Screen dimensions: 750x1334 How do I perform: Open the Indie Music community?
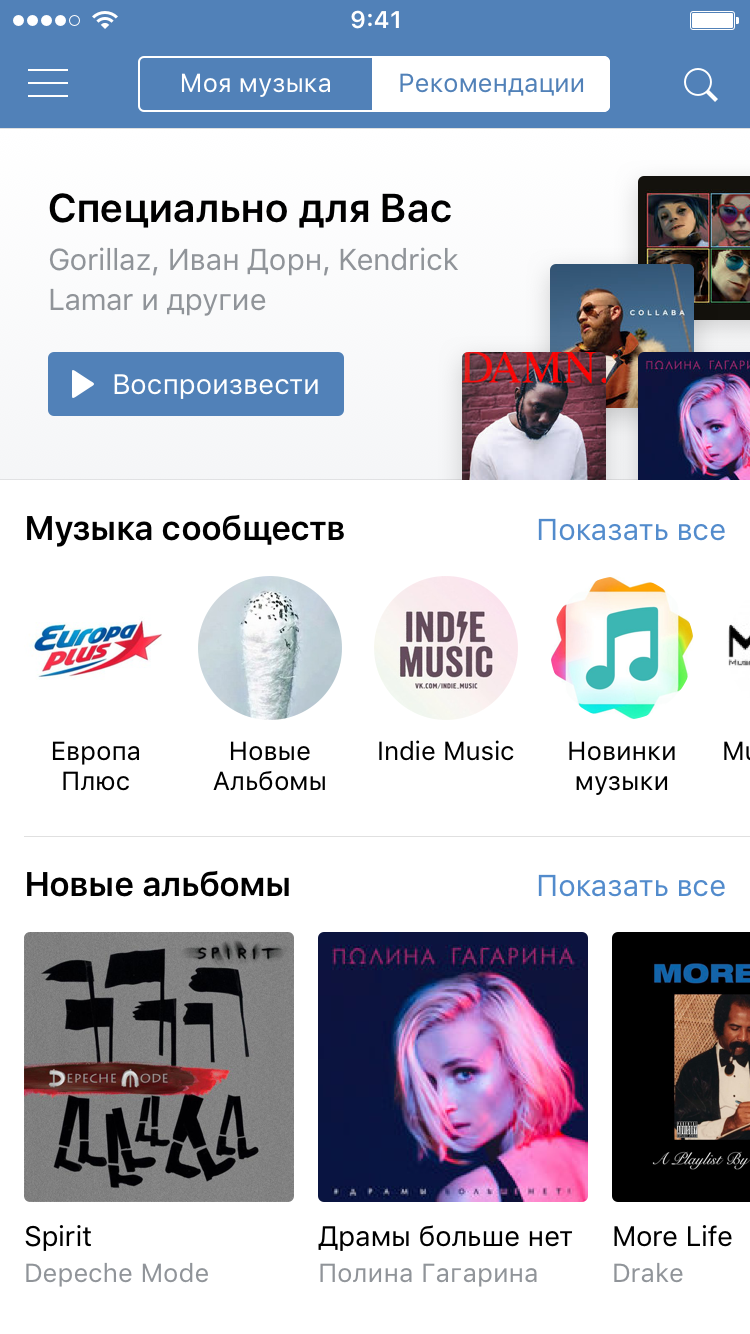446,648
